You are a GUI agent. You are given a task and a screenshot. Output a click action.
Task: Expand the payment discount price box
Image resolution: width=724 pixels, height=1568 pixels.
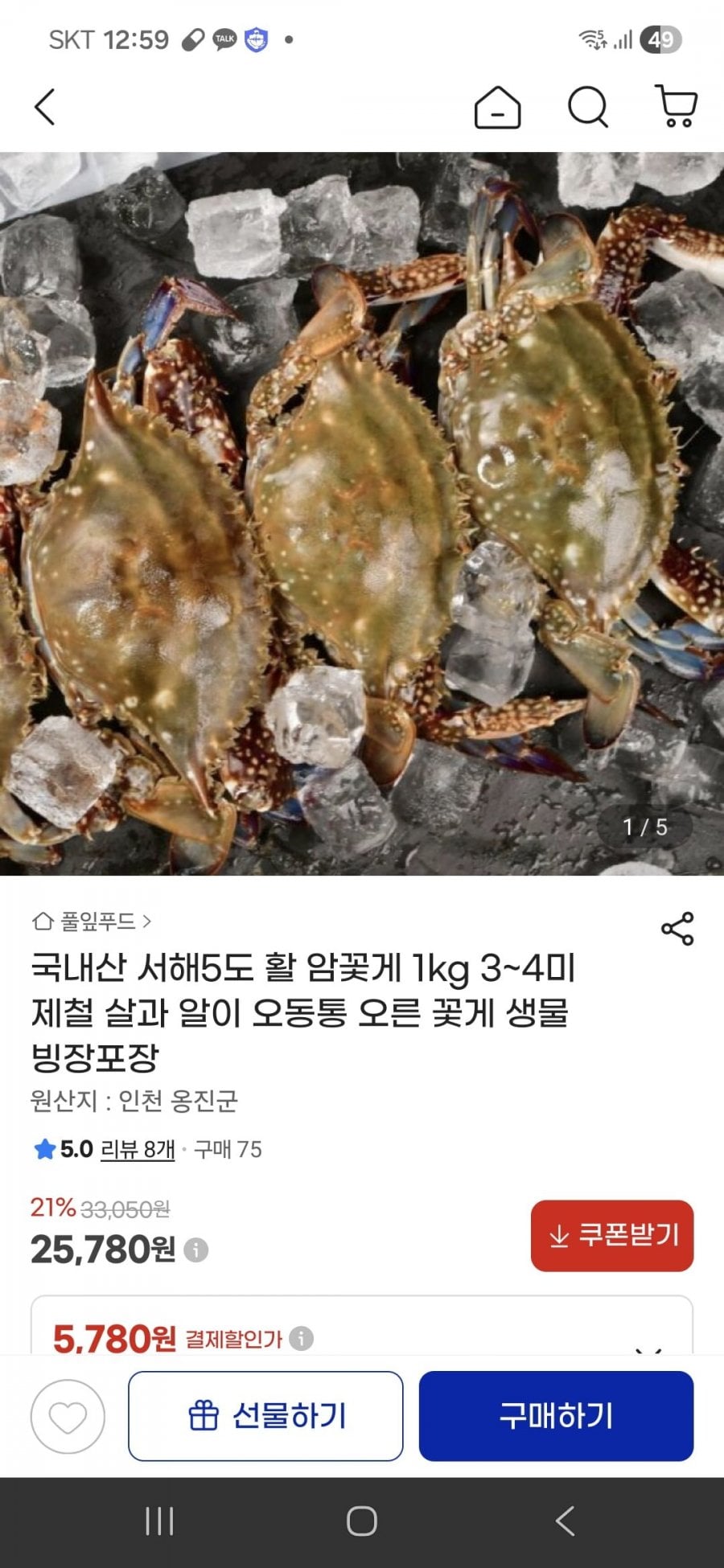tap(648, 1343)
